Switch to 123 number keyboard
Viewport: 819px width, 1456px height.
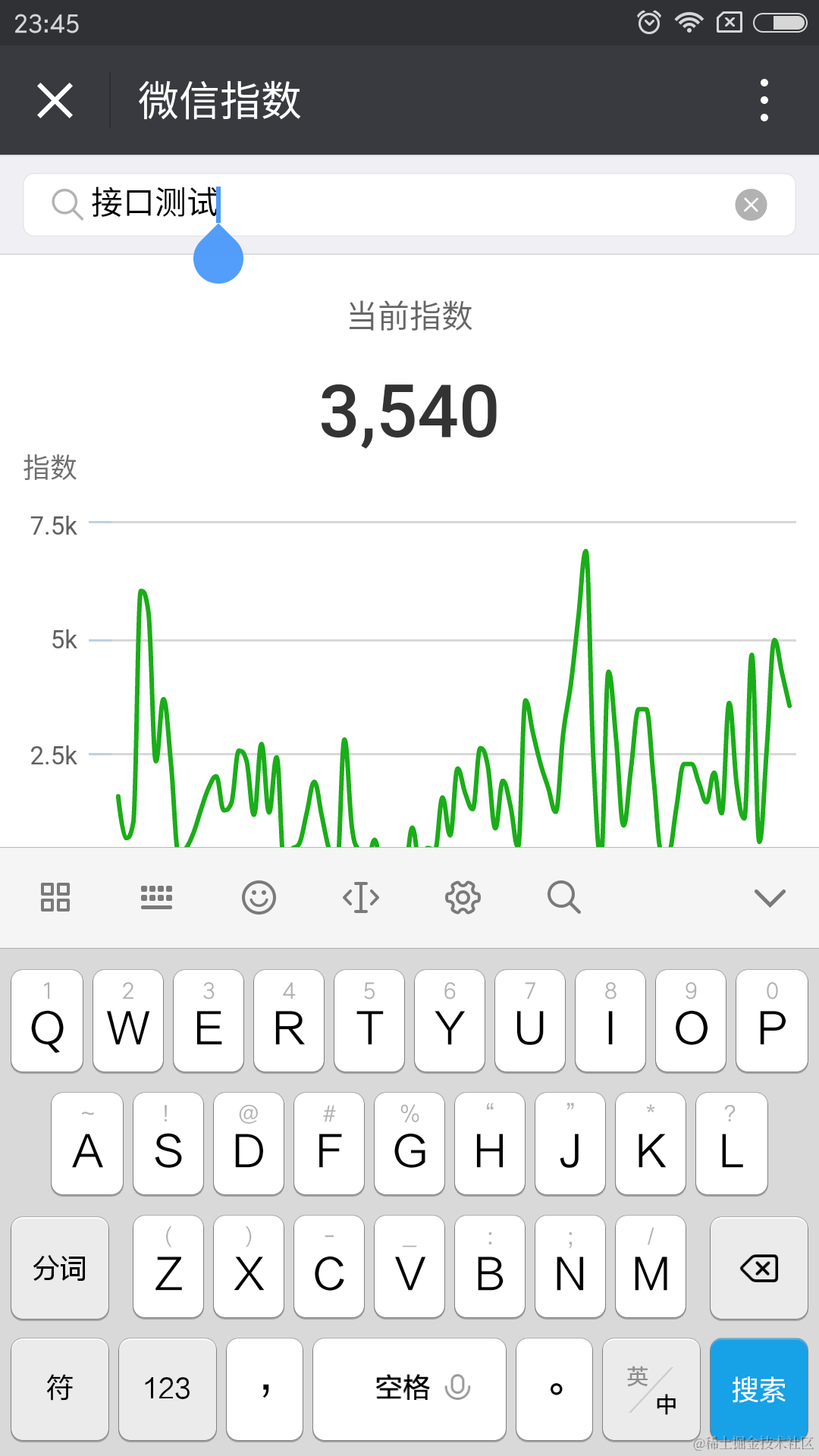pos(167,1389)
